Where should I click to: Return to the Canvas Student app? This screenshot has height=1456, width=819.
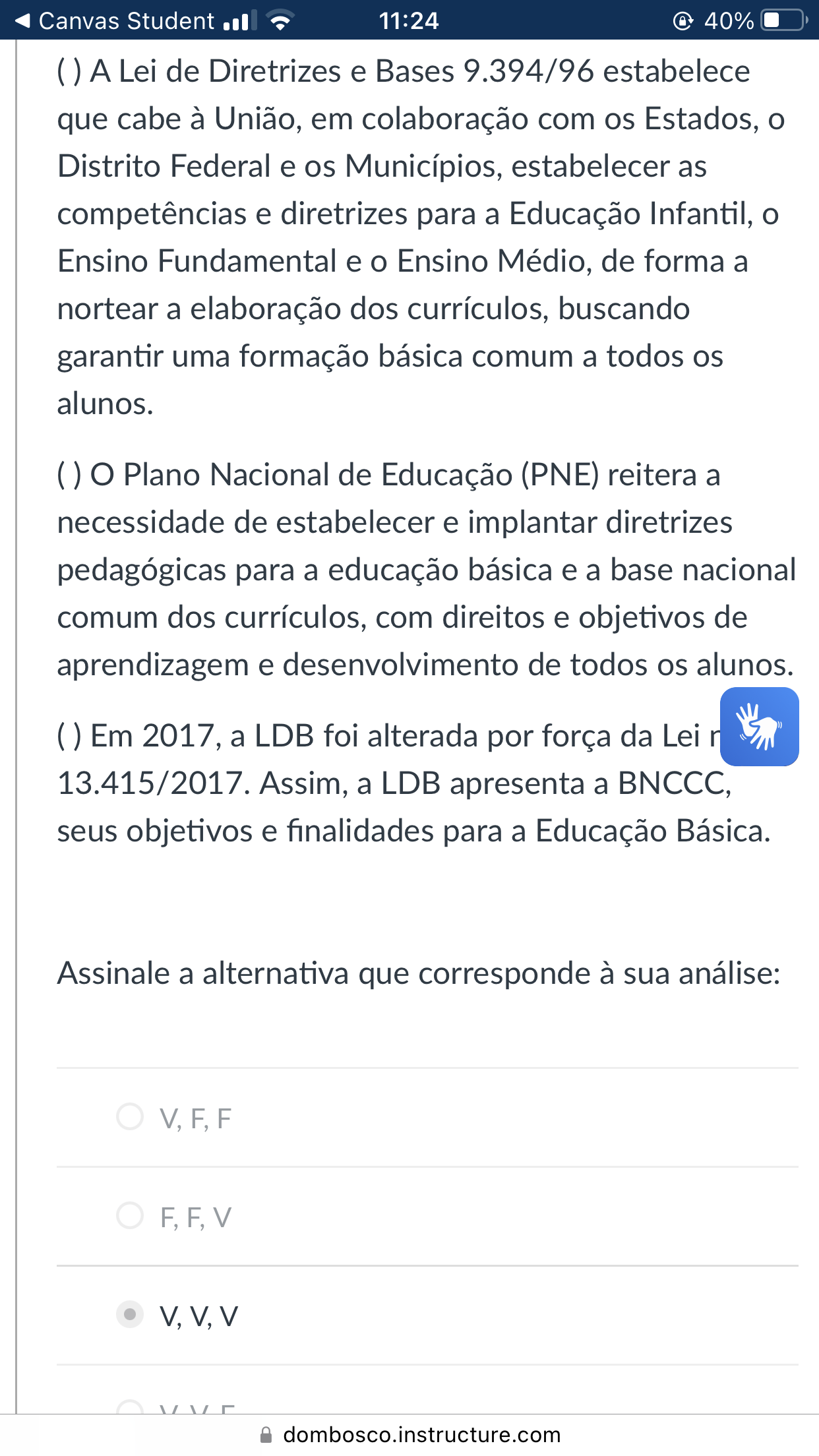(x=115, y=21)
